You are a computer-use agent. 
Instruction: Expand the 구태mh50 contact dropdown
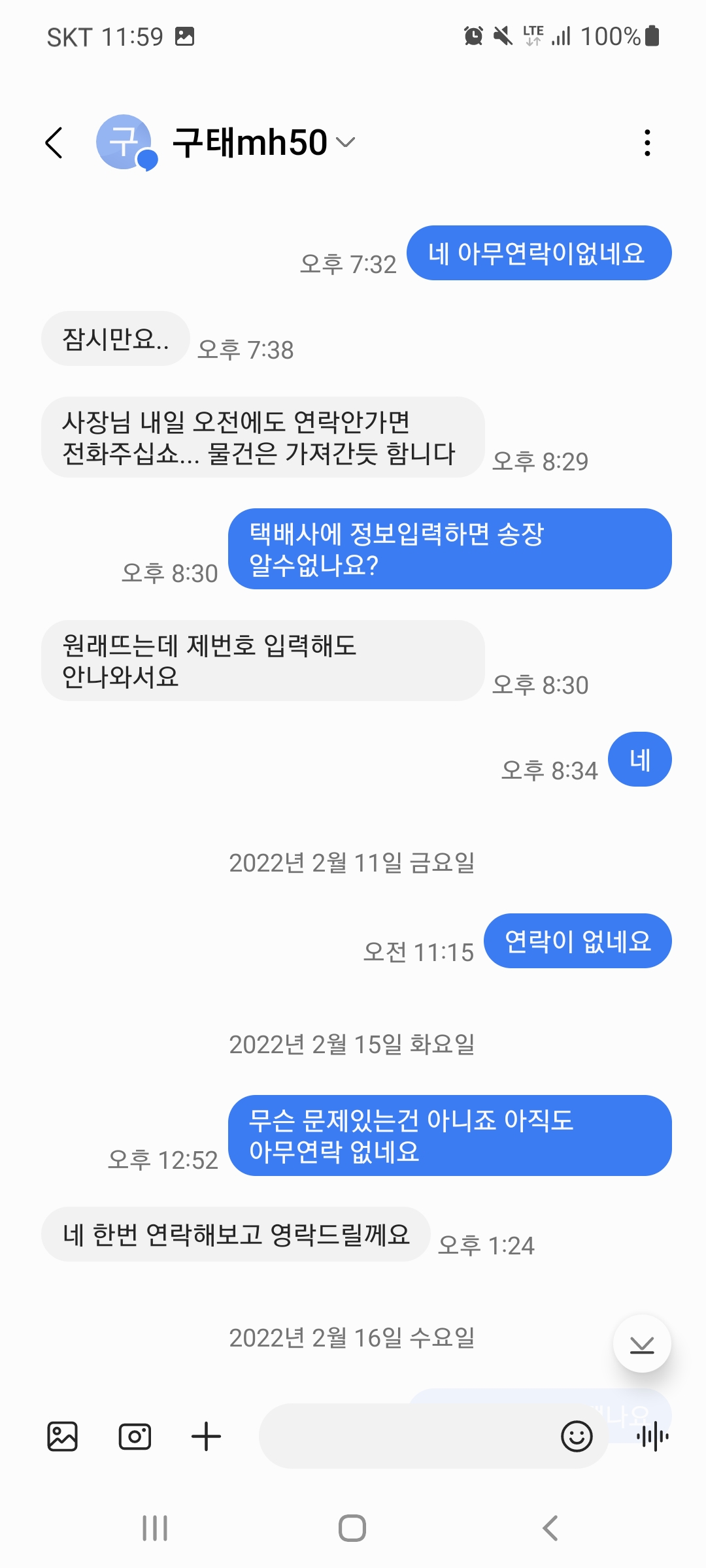[x=345, y=142]
